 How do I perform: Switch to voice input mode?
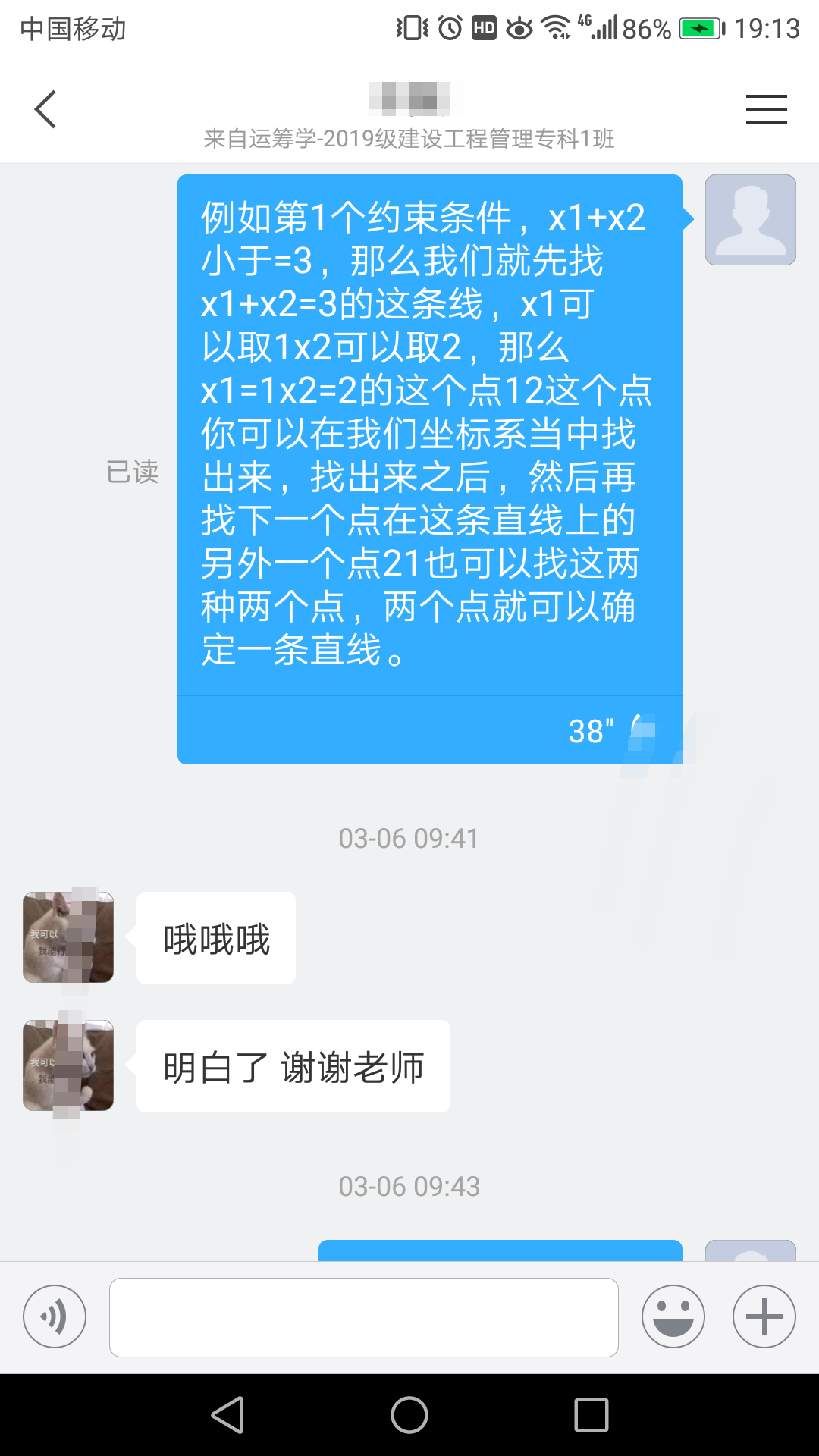point(55,1316)
